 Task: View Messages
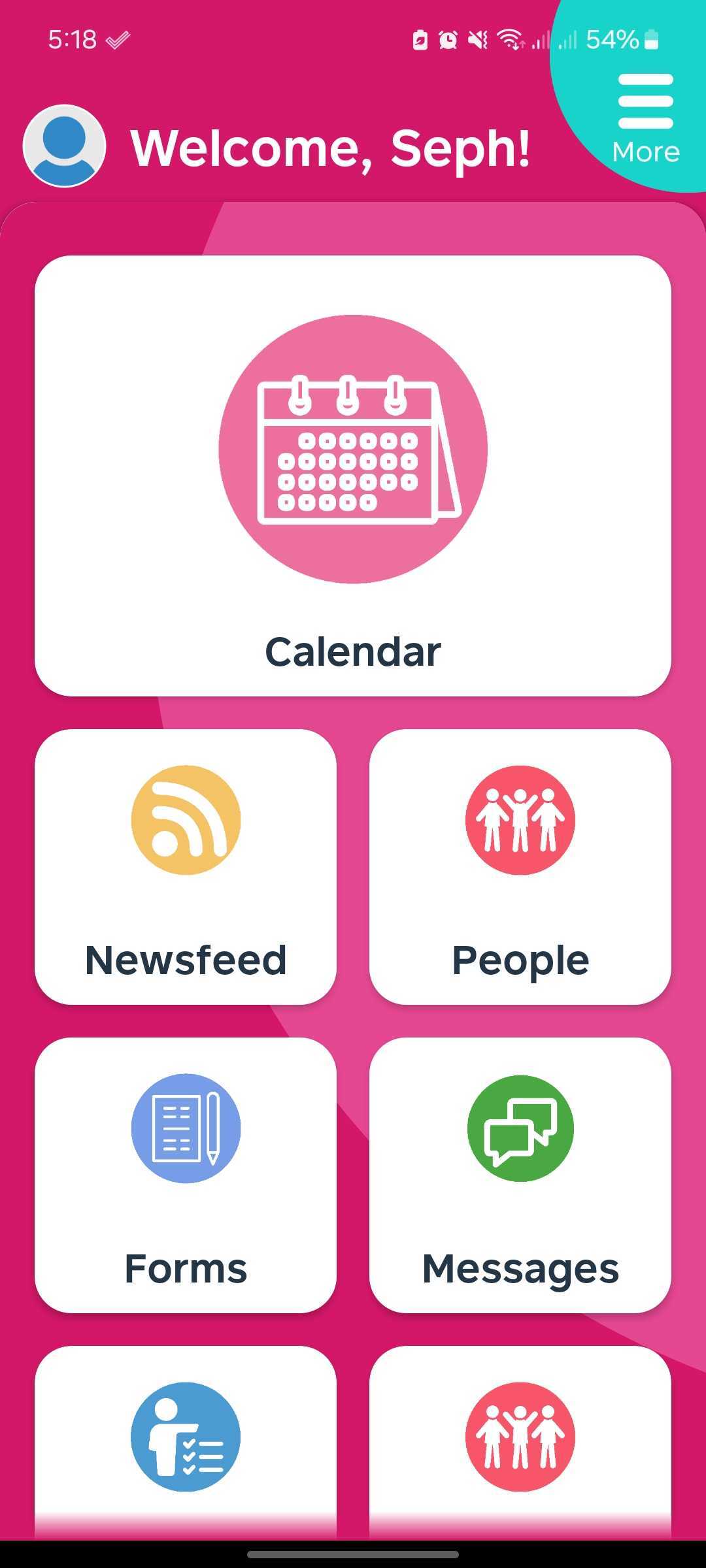pos(520,1175)
